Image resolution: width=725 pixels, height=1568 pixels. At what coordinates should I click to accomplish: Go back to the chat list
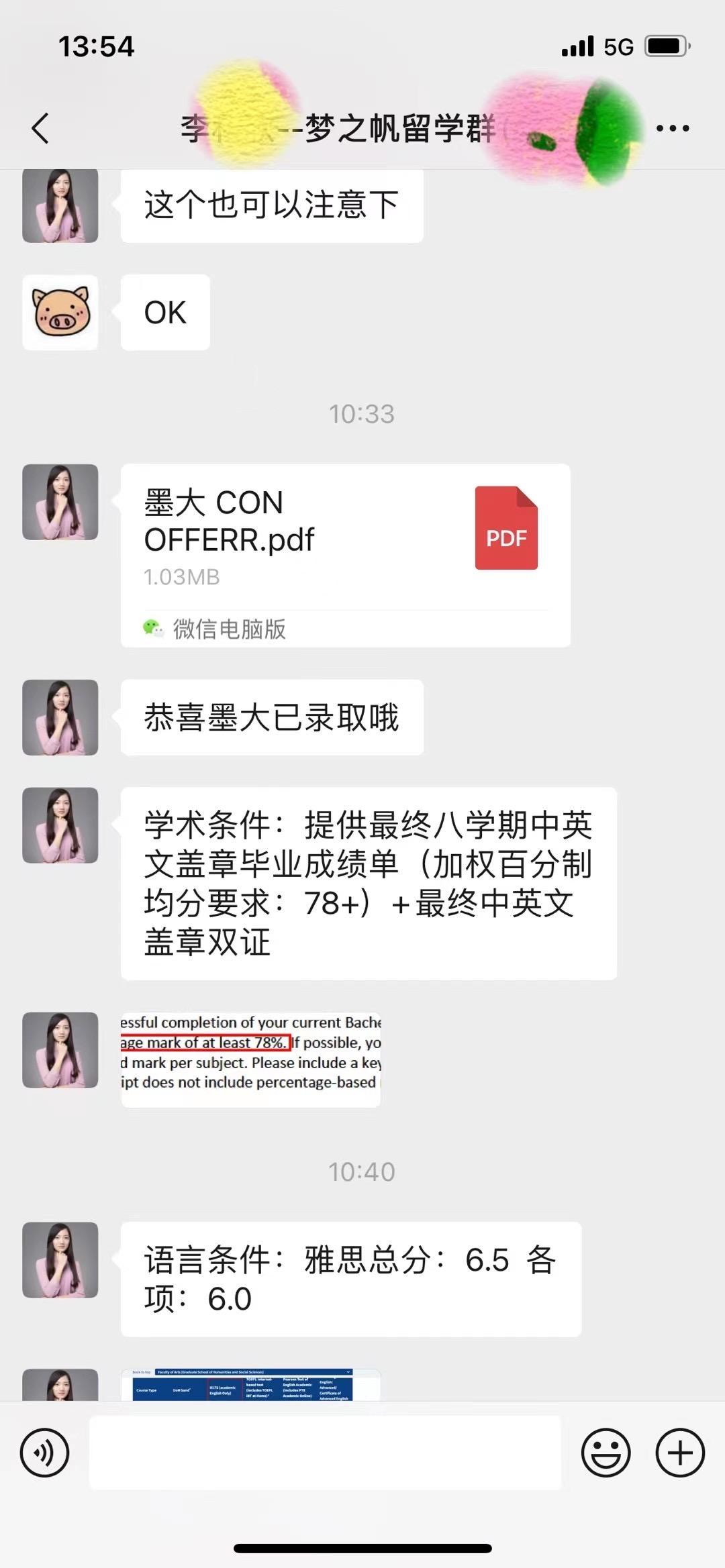[40, 128]
